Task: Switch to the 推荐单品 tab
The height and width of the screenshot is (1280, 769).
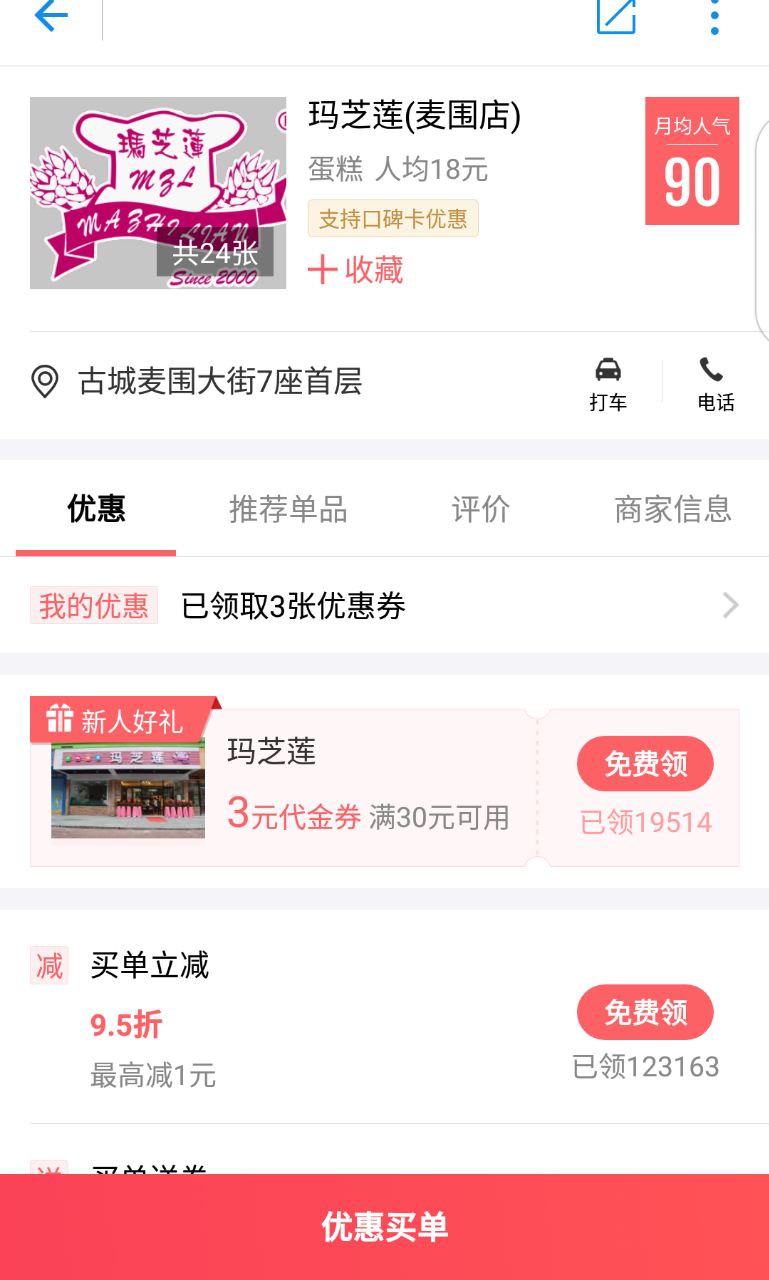Action: 288,509
